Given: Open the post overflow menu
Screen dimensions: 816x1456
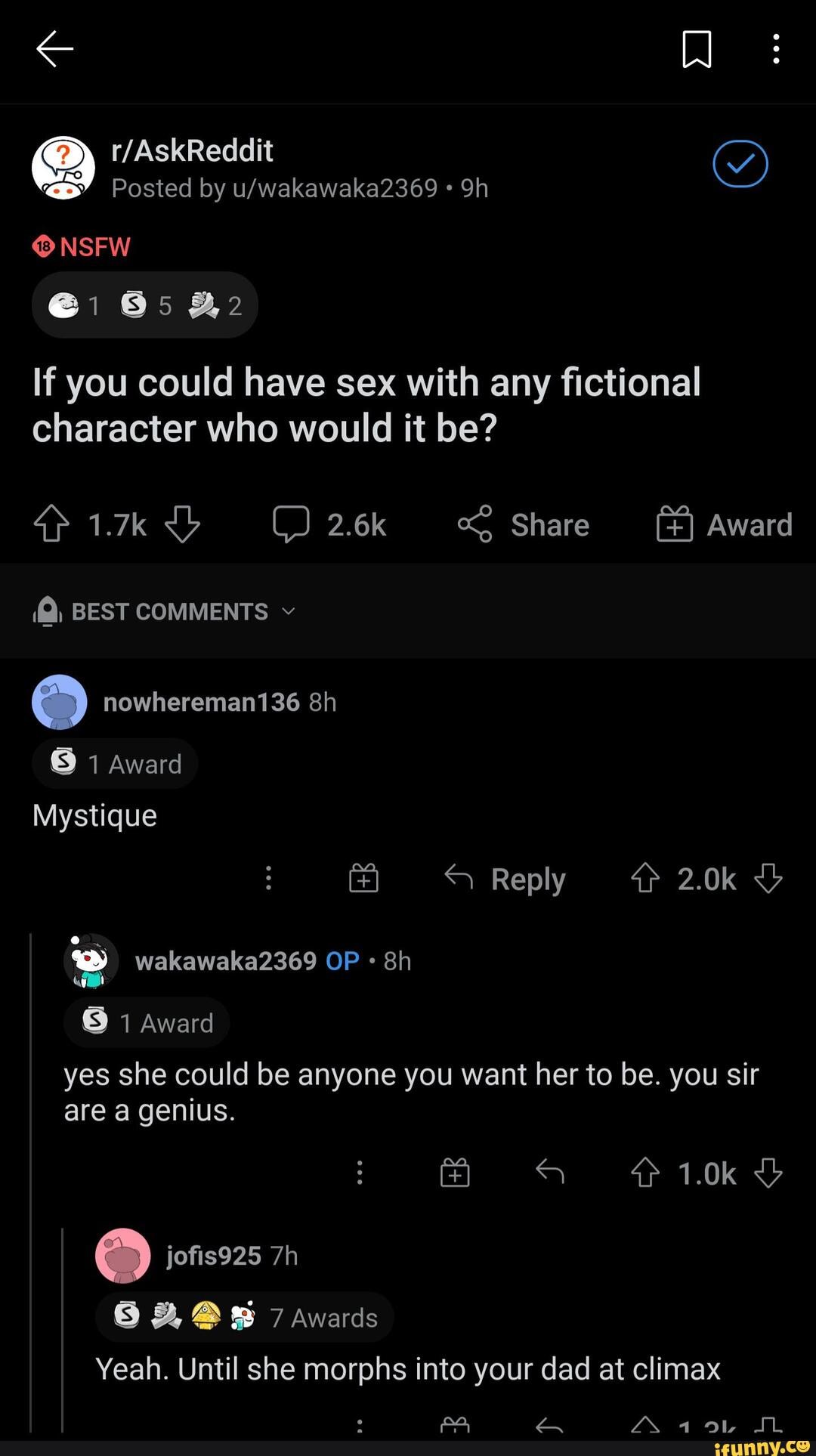Looking at the screenshot, I should [x=775, y=49].
